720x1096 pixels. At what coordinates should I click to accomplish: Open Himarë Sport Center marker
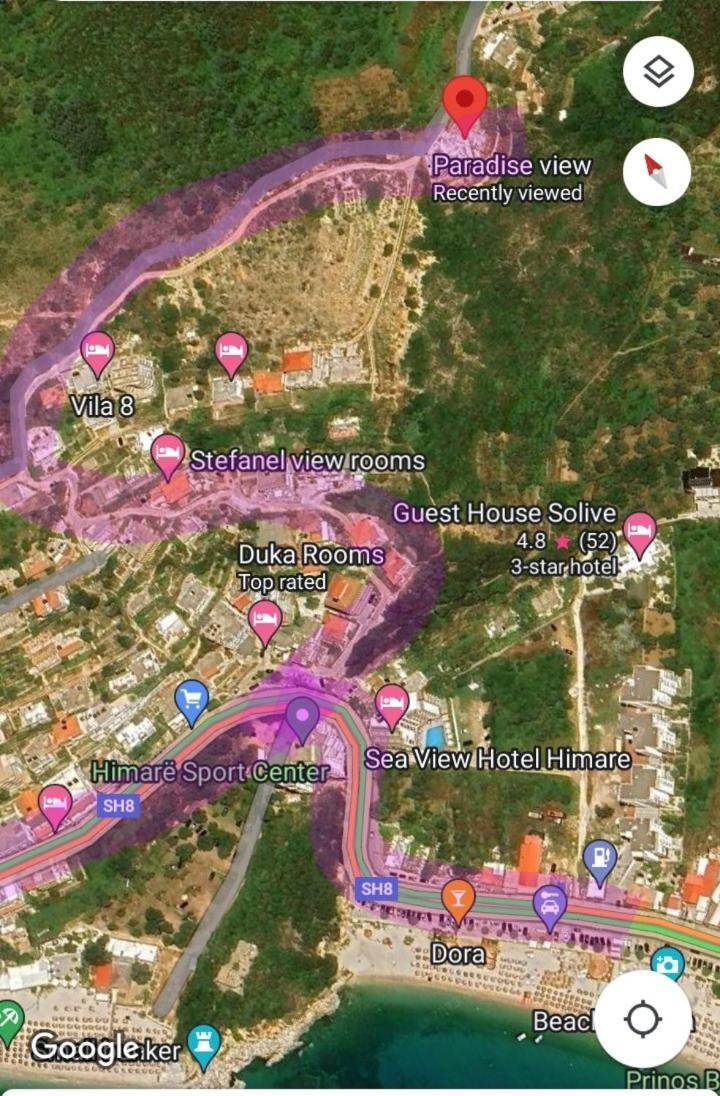pyautogui.click(x=302, y=717)
